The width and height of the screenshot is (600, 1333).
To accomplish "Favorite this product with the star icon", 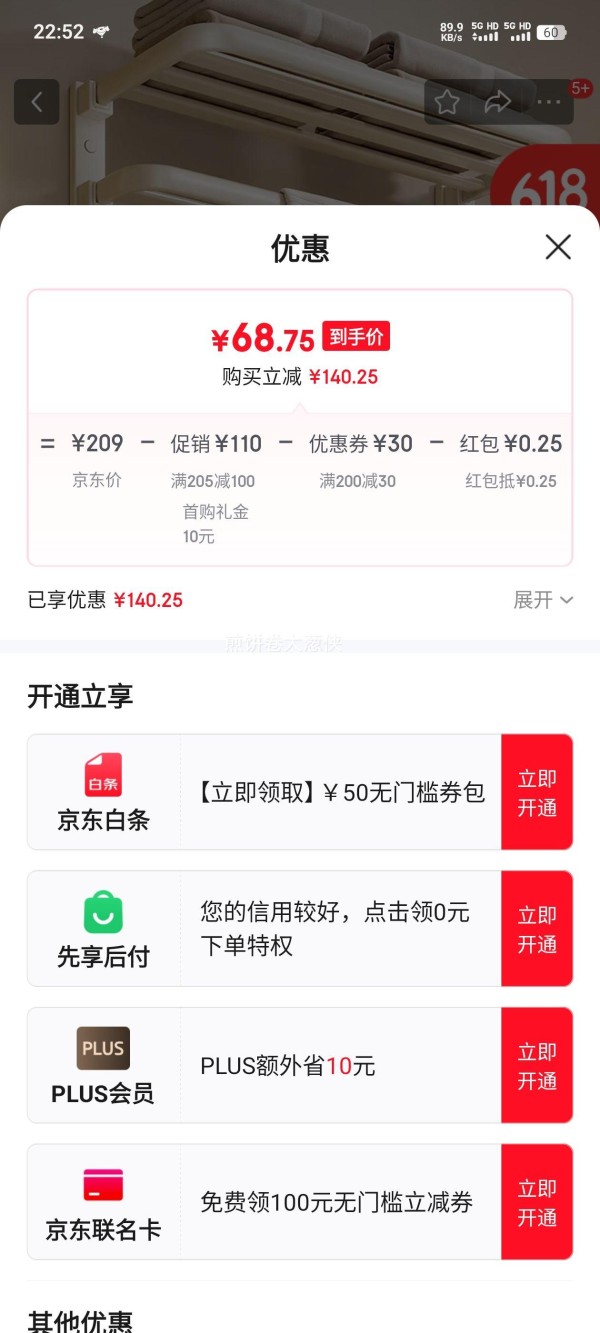I will click(x=447, y=102).
